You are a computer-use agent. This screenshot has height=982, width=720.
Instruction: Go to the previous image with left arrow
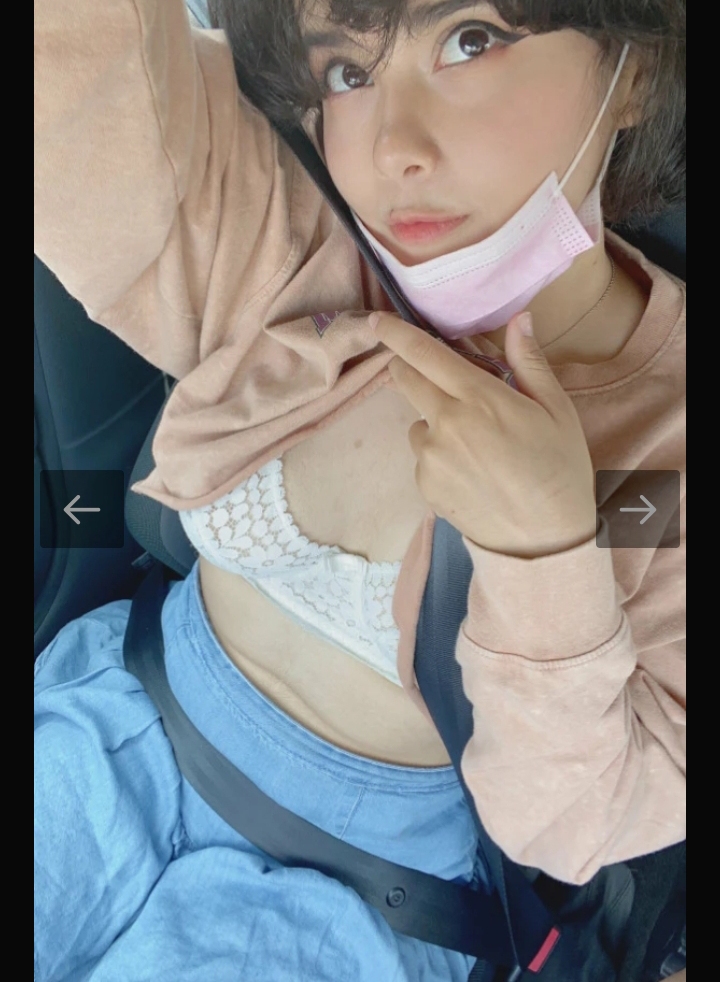tap(82, 509)
